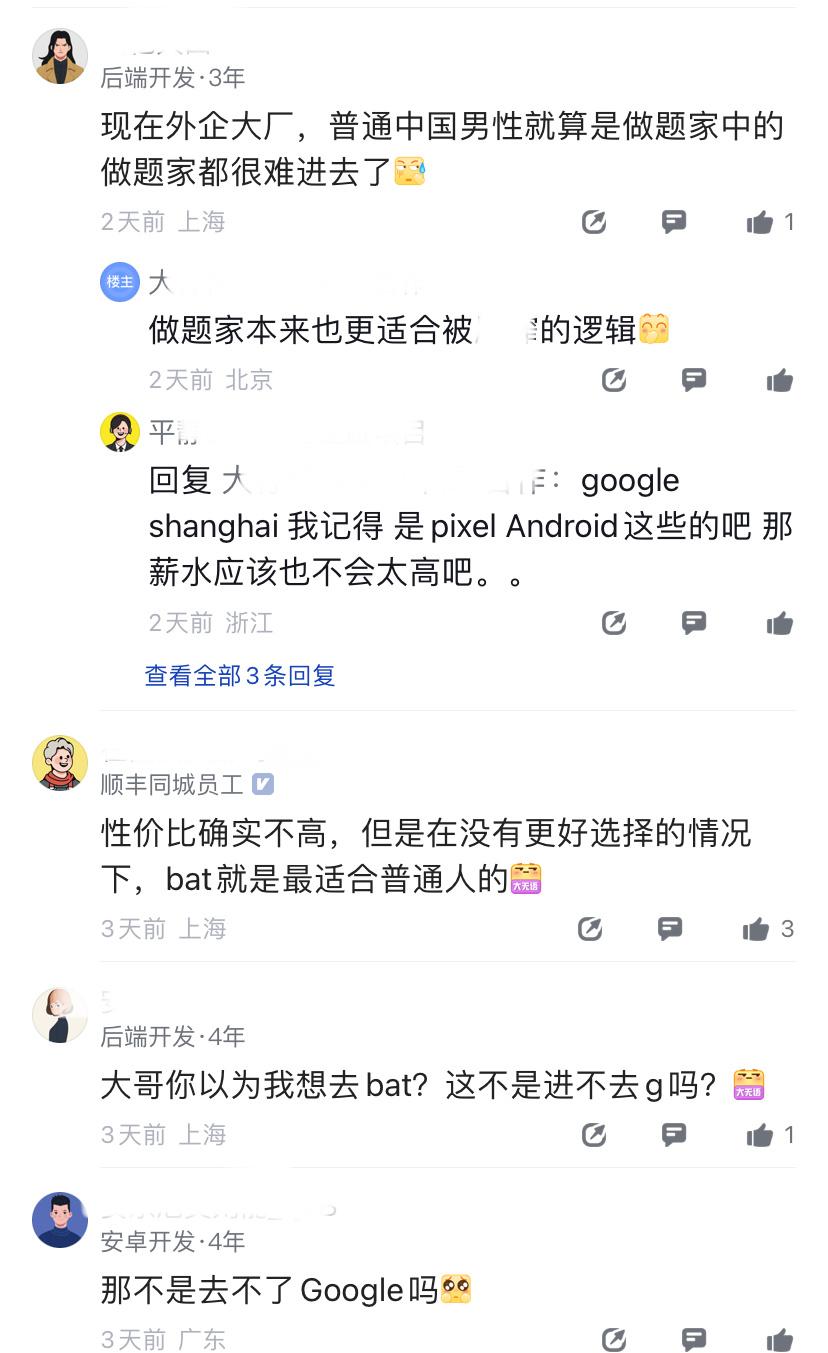Like the comment about 做题家的逻辑
This screenshot has width=828, height=1353.
(x=780, y=379)
